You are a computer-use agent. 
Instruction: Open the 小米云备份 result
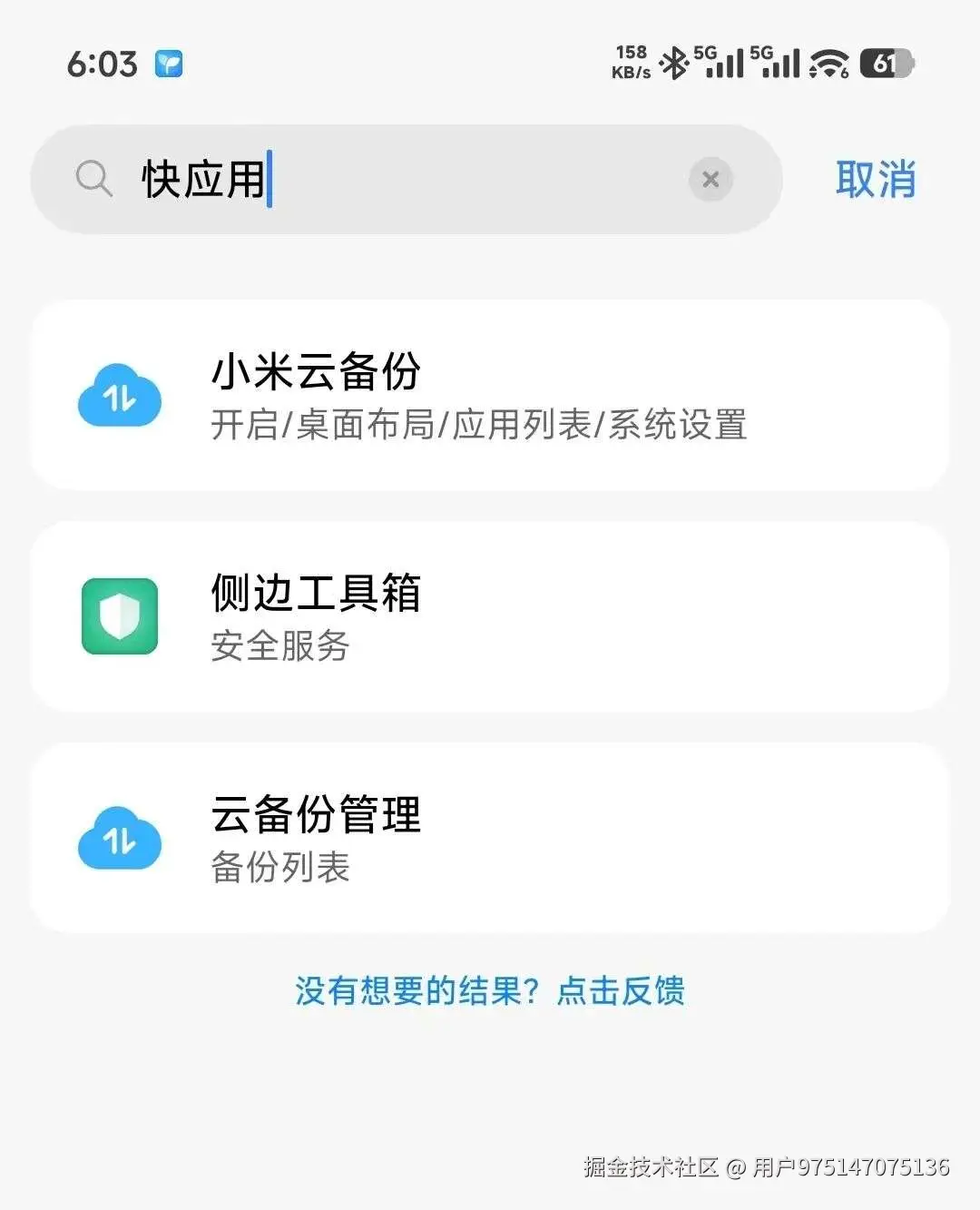[x=490, y=396]
